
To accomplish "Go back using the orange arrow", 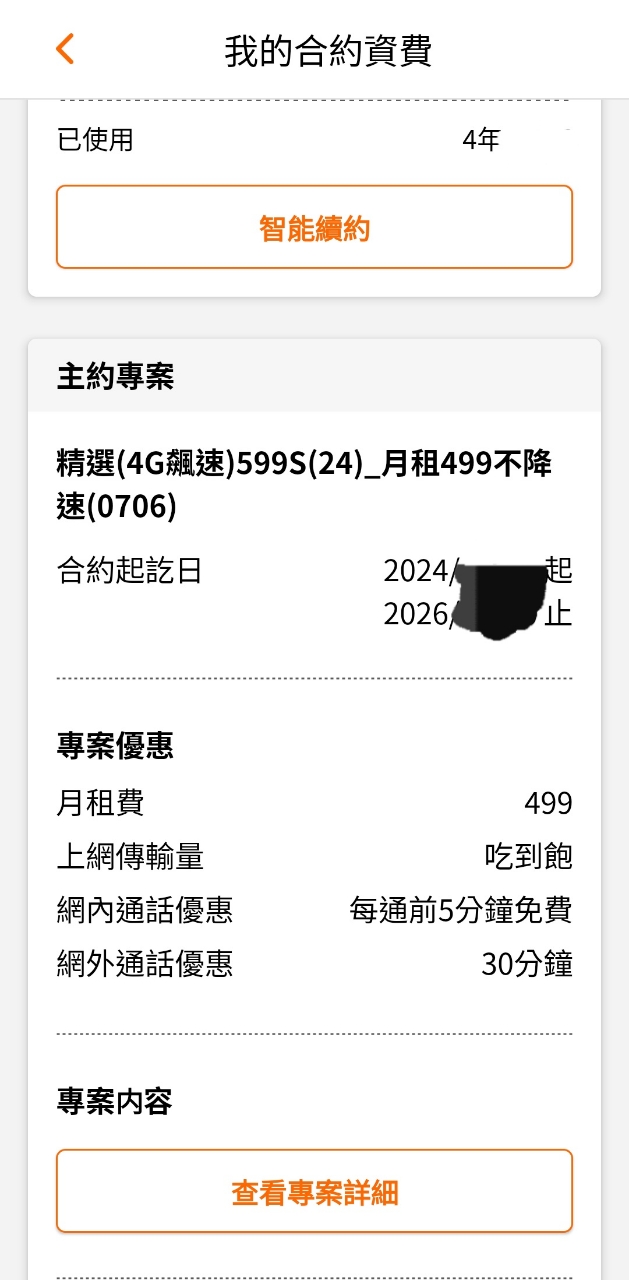I will tap(65, 48).
